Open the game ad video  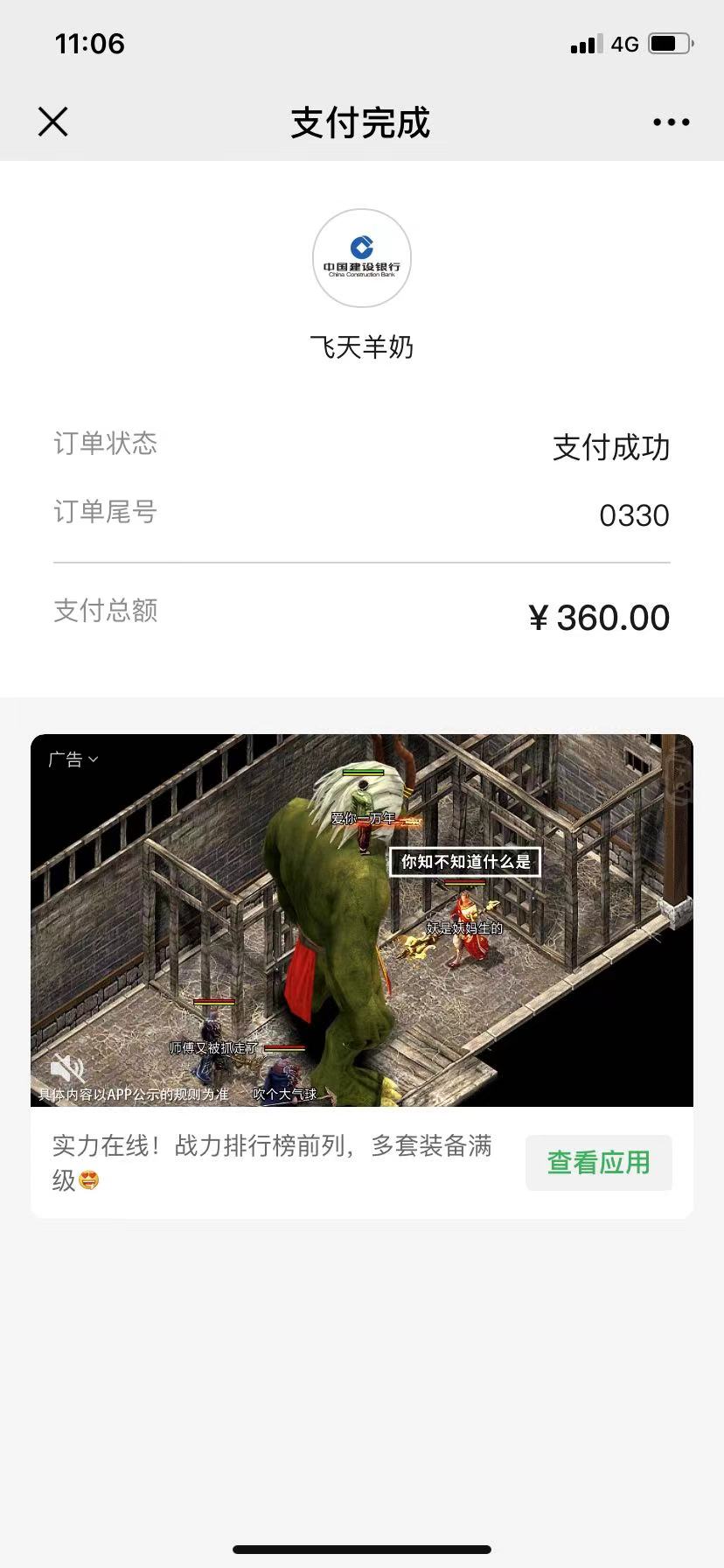click(362, 919)
